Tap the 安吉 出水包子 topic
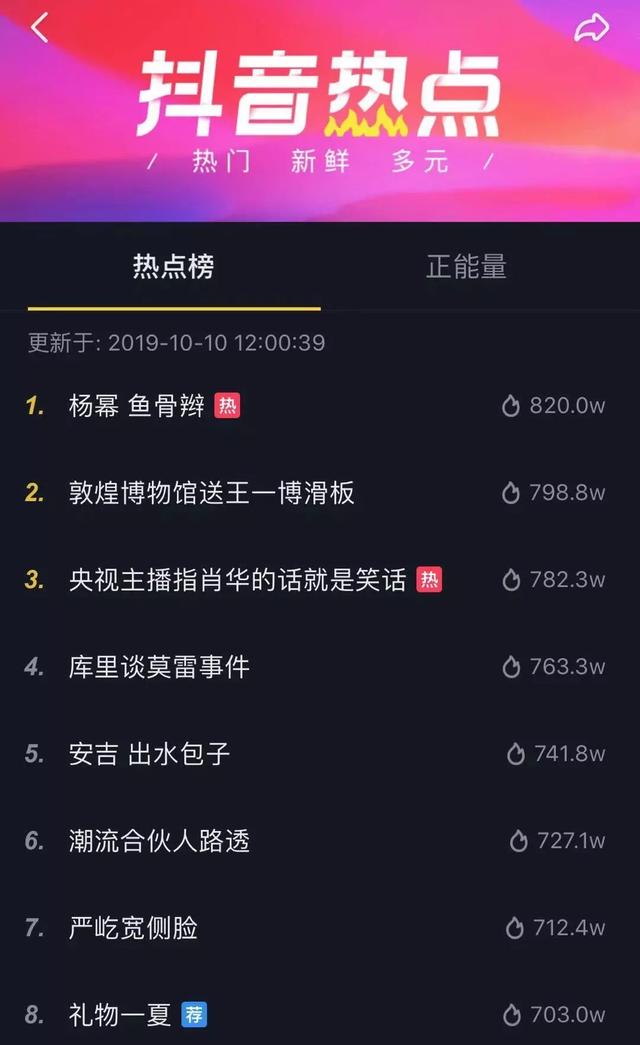The image size is (640, 1045). (150, 754)
